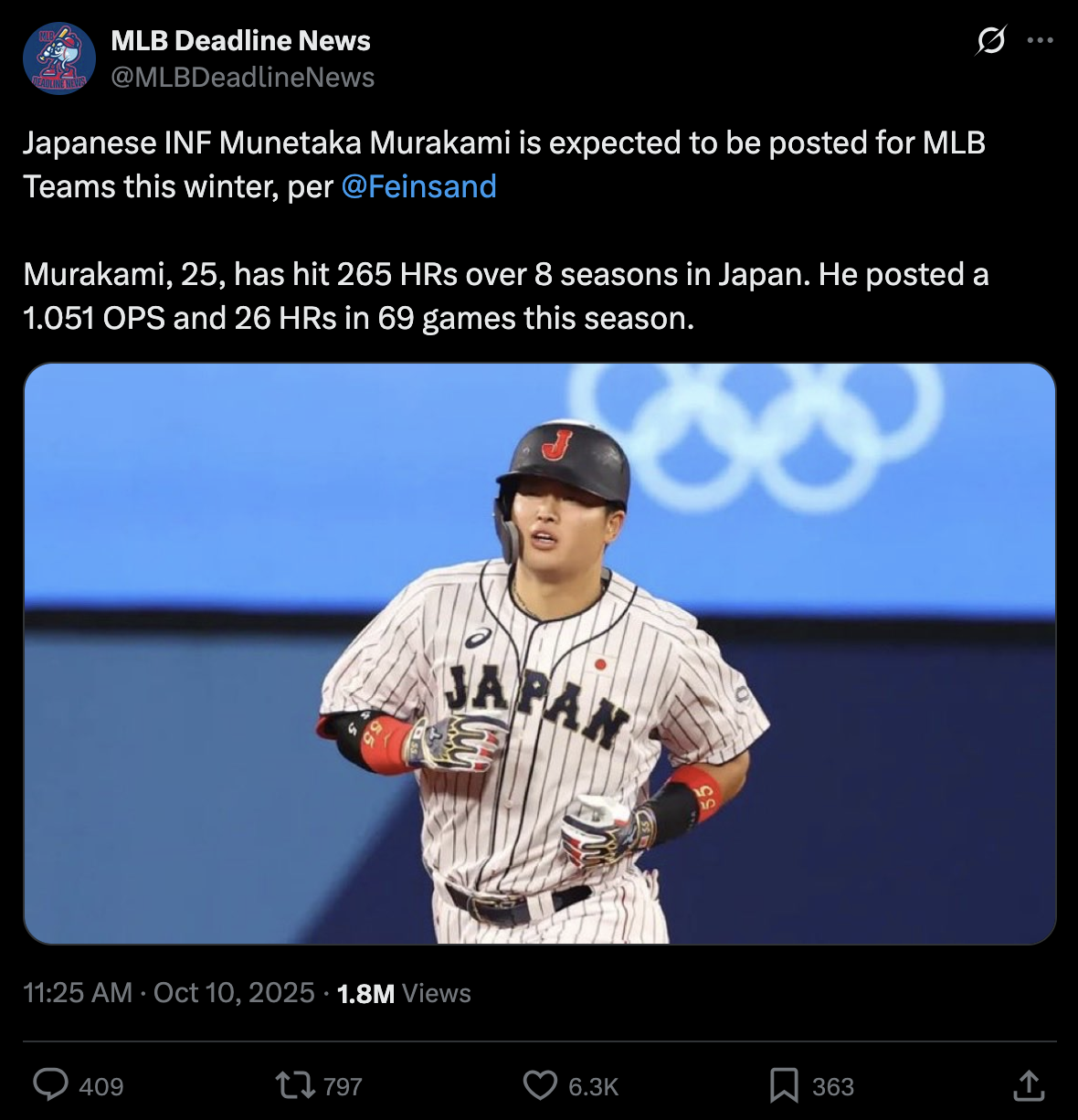Share this post
This screenshot has width=1078, height=1120.
[1029, 1085]
